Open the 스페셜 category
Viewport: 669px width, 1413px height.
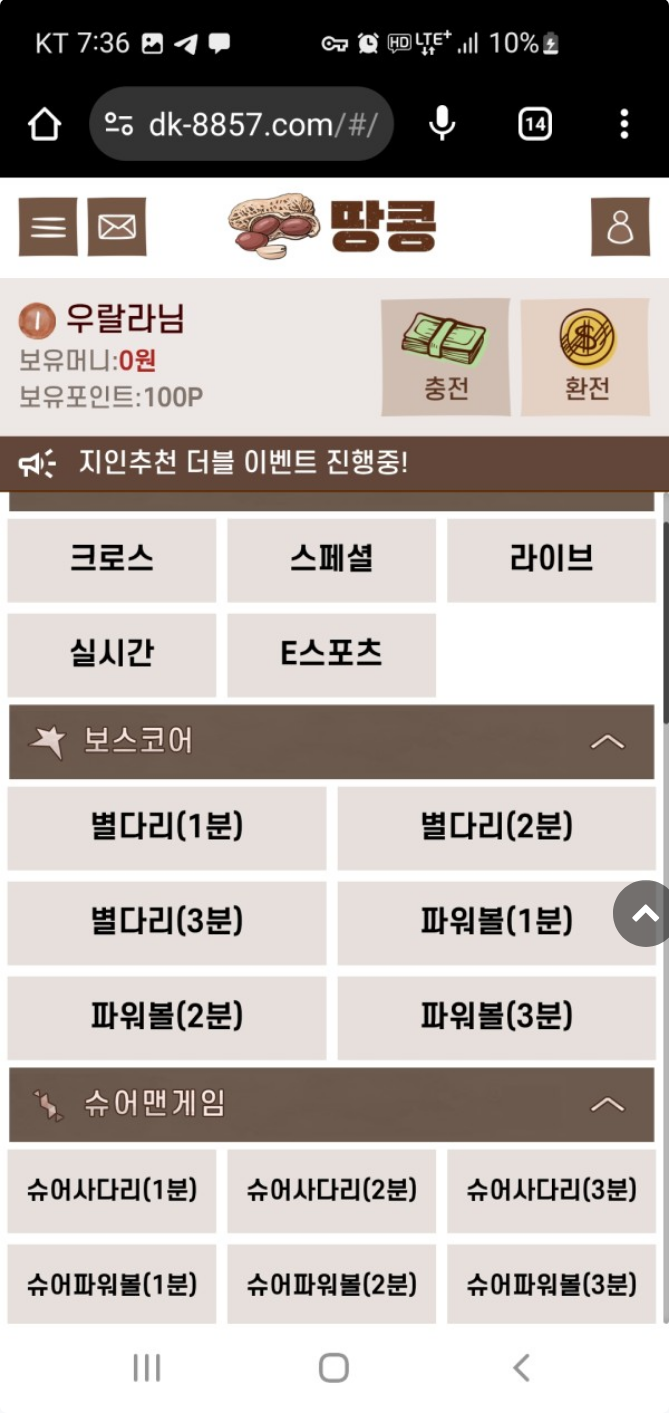click(331, 560)
